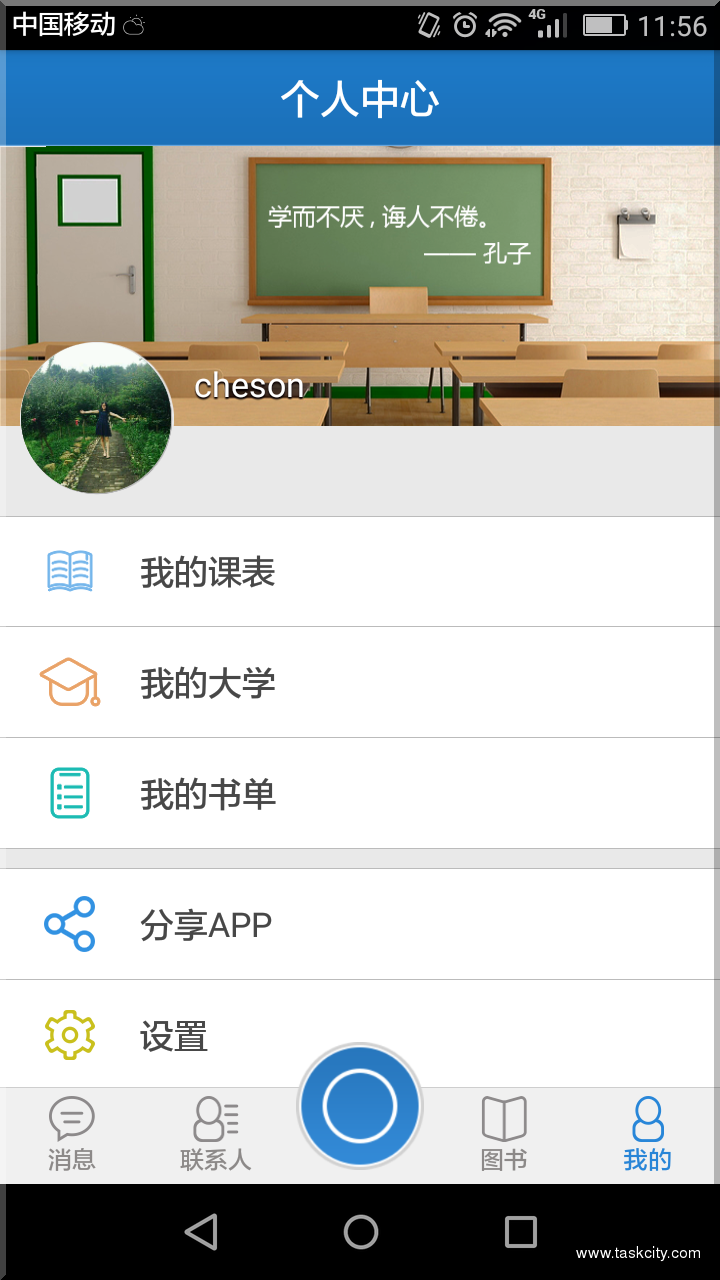Switch to the 联系人 tab
The height and width of the screenshot is (1280, 720).
pyautogui.click(x=216, y=1135)
